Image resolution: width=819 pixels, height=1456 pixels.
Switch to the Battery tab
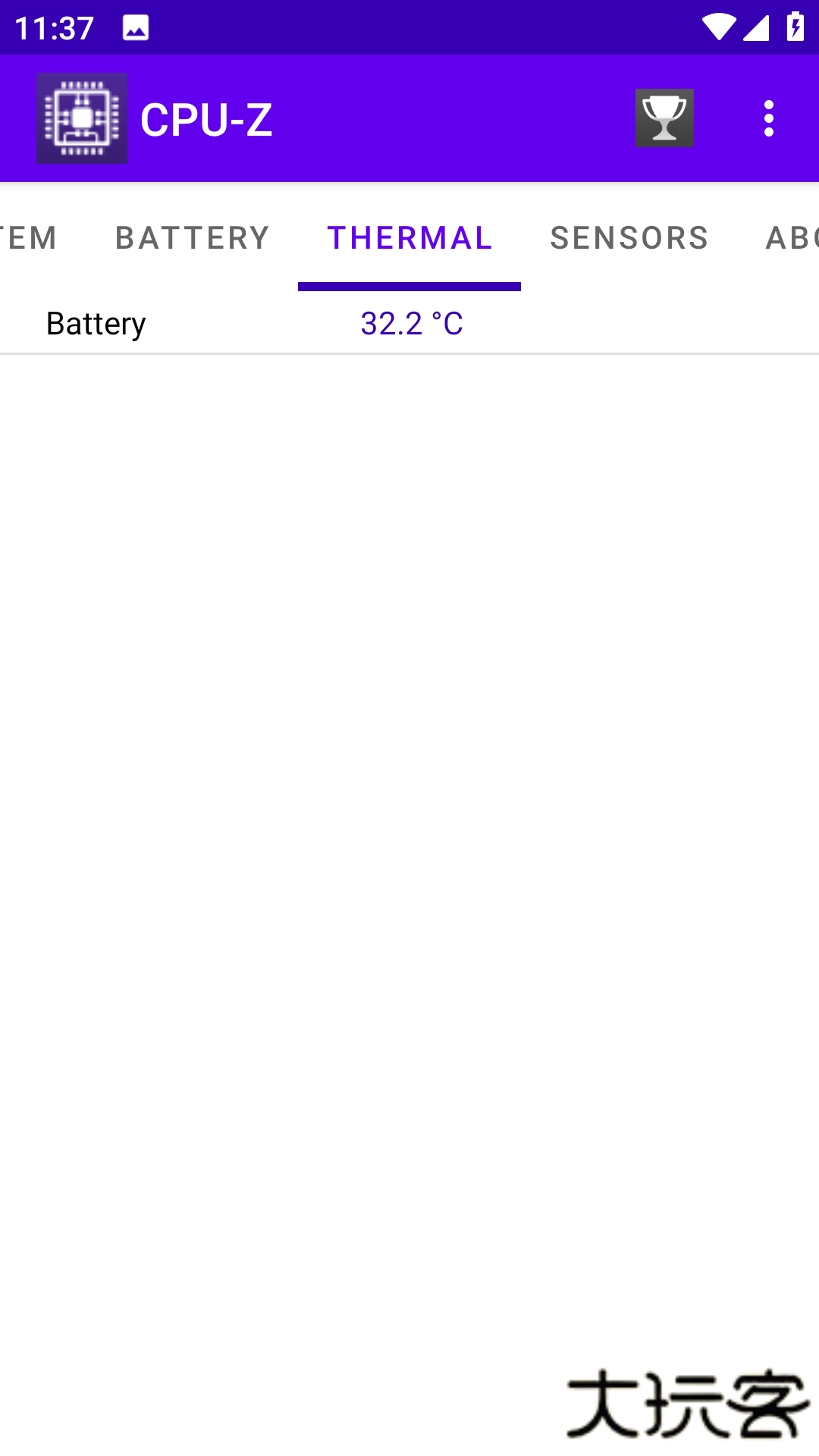193,238
